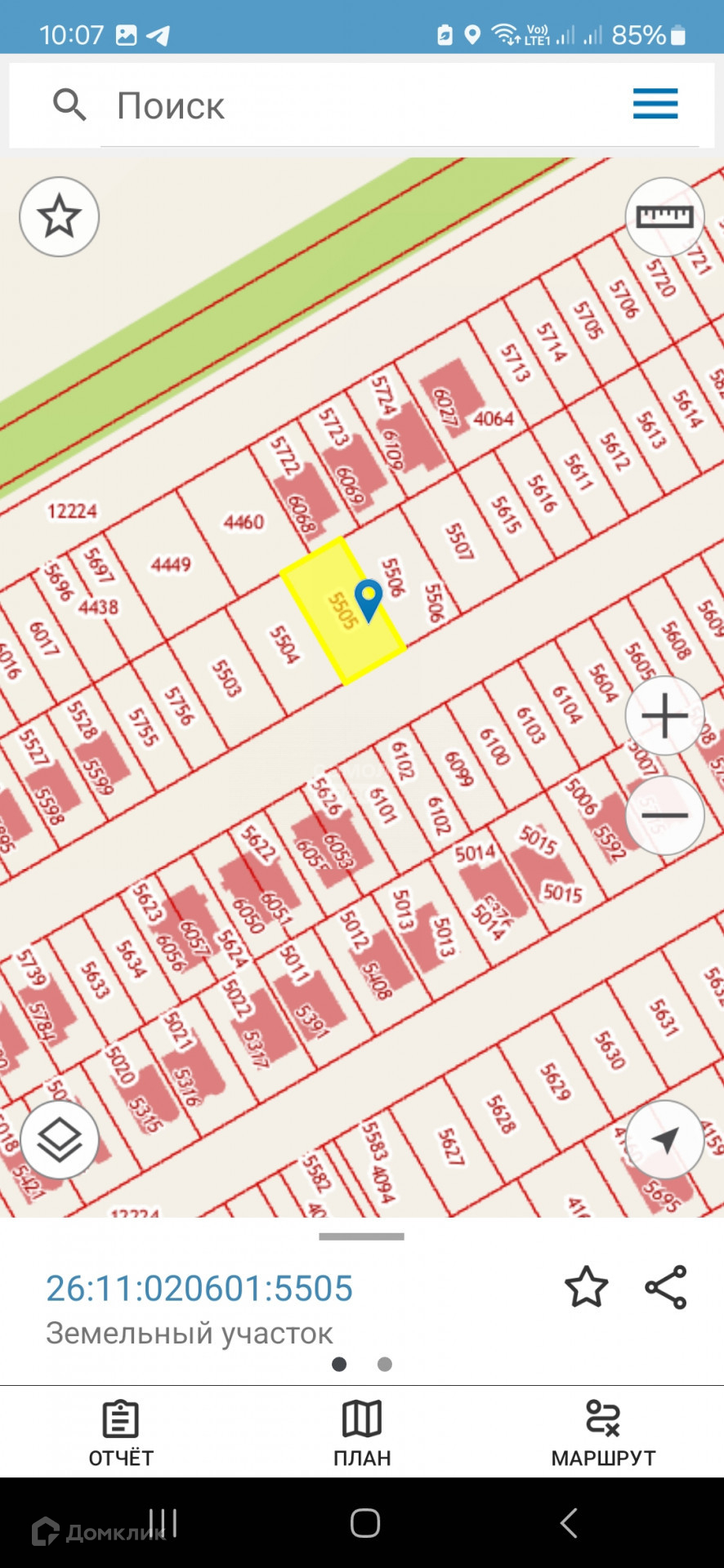Build a route with МАРШРУТ

(x=603, y=1433)
